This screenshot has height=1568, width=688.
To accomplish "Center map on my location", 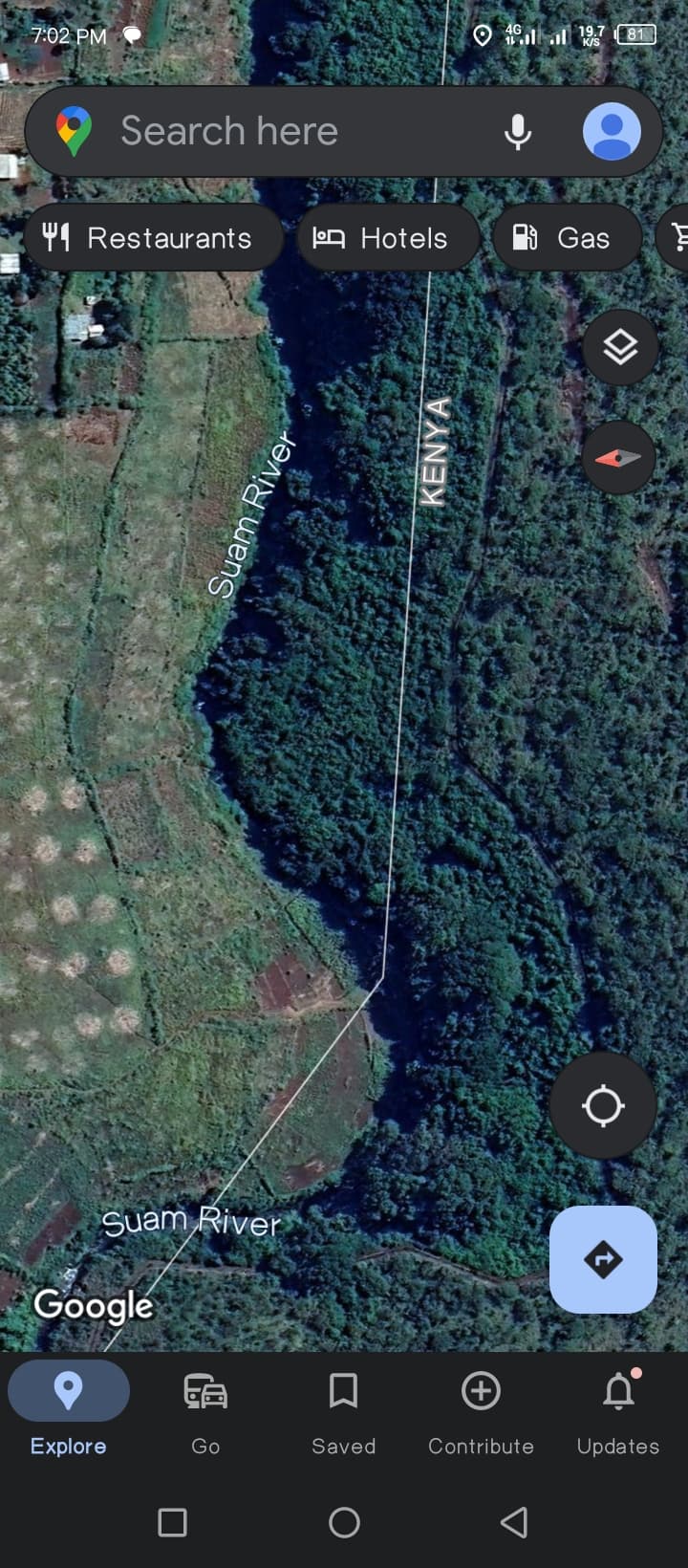I will pyautogui.click(x=603, y=1106).
